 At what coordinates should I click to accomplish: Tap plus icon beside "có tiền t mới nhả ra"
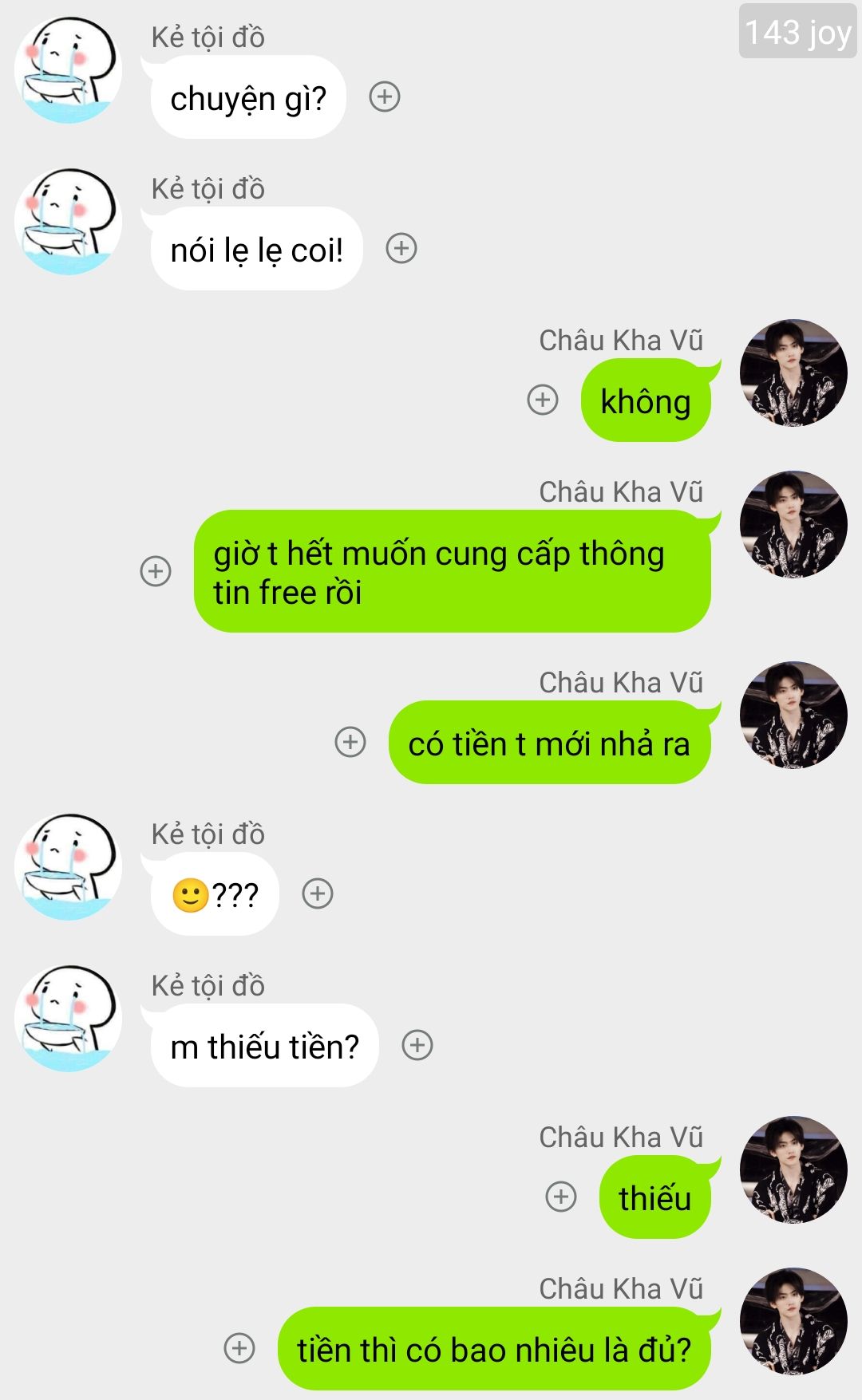[350, 742]
